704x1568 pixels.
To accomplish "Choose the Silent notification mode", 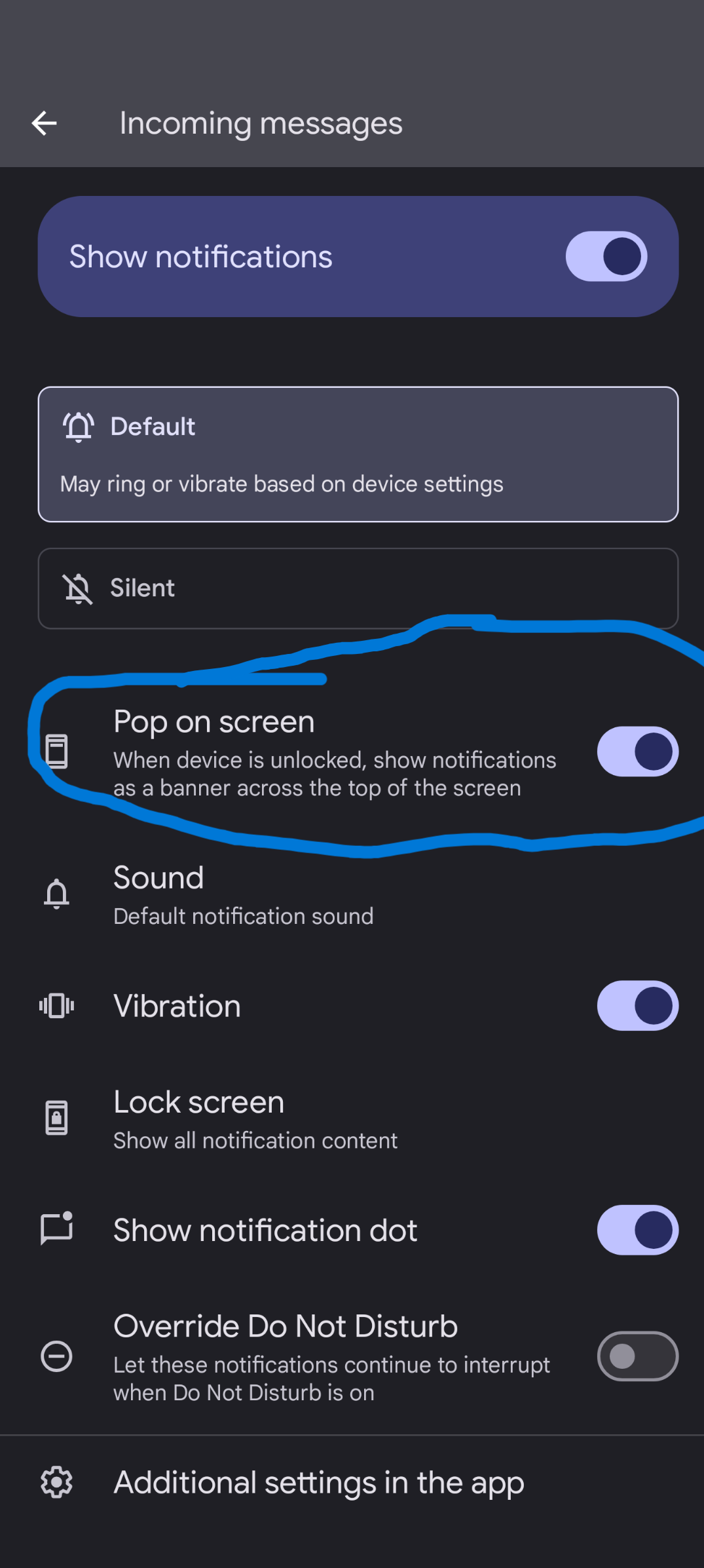I will pos(358,588).
